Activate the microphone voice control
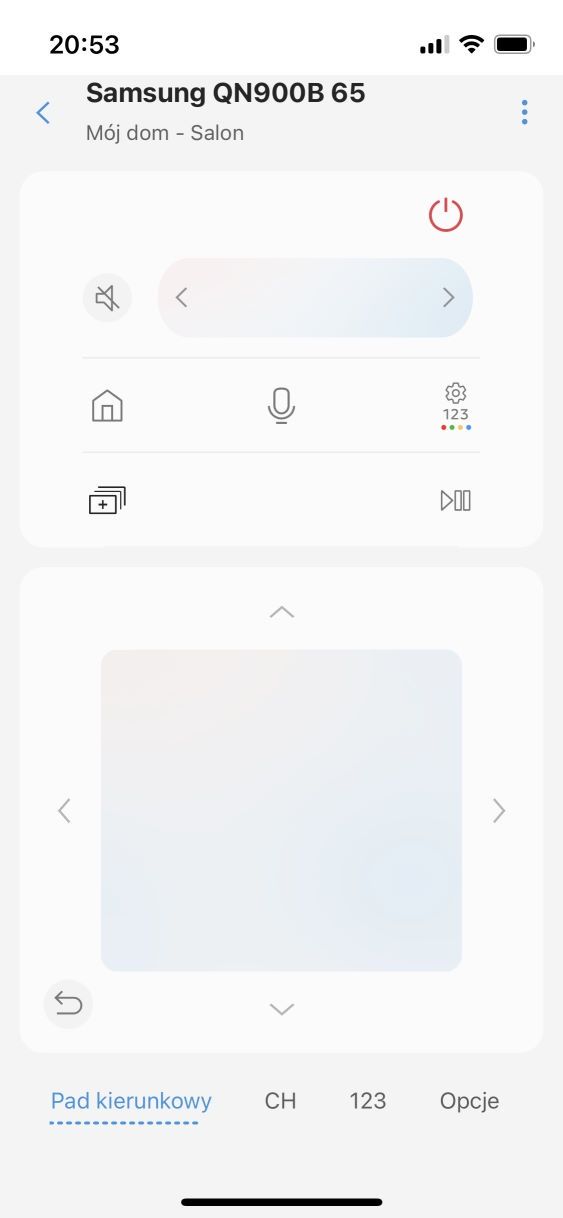The image size is (563, 1218). tap(281, 406)
